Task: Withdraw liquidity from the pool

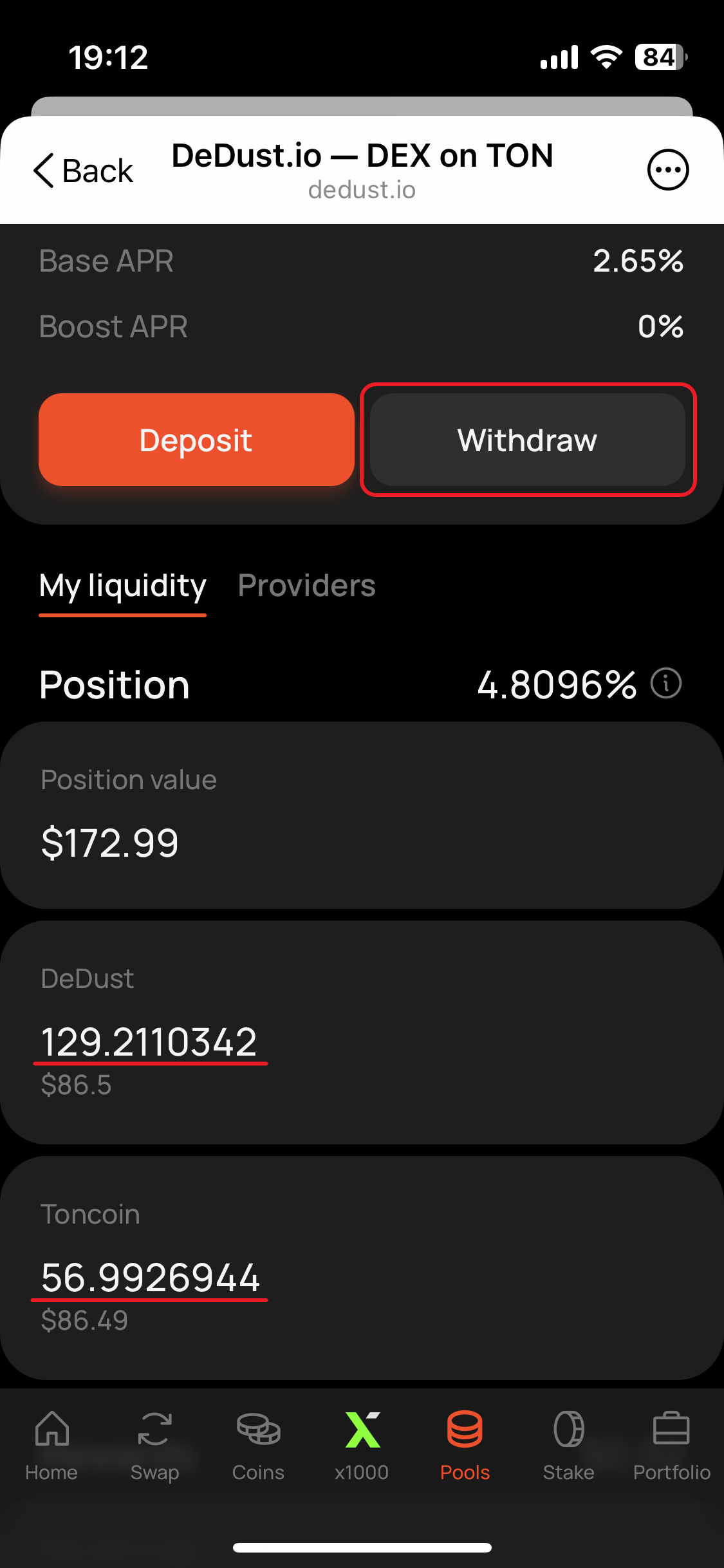Action: pos(527,440)
